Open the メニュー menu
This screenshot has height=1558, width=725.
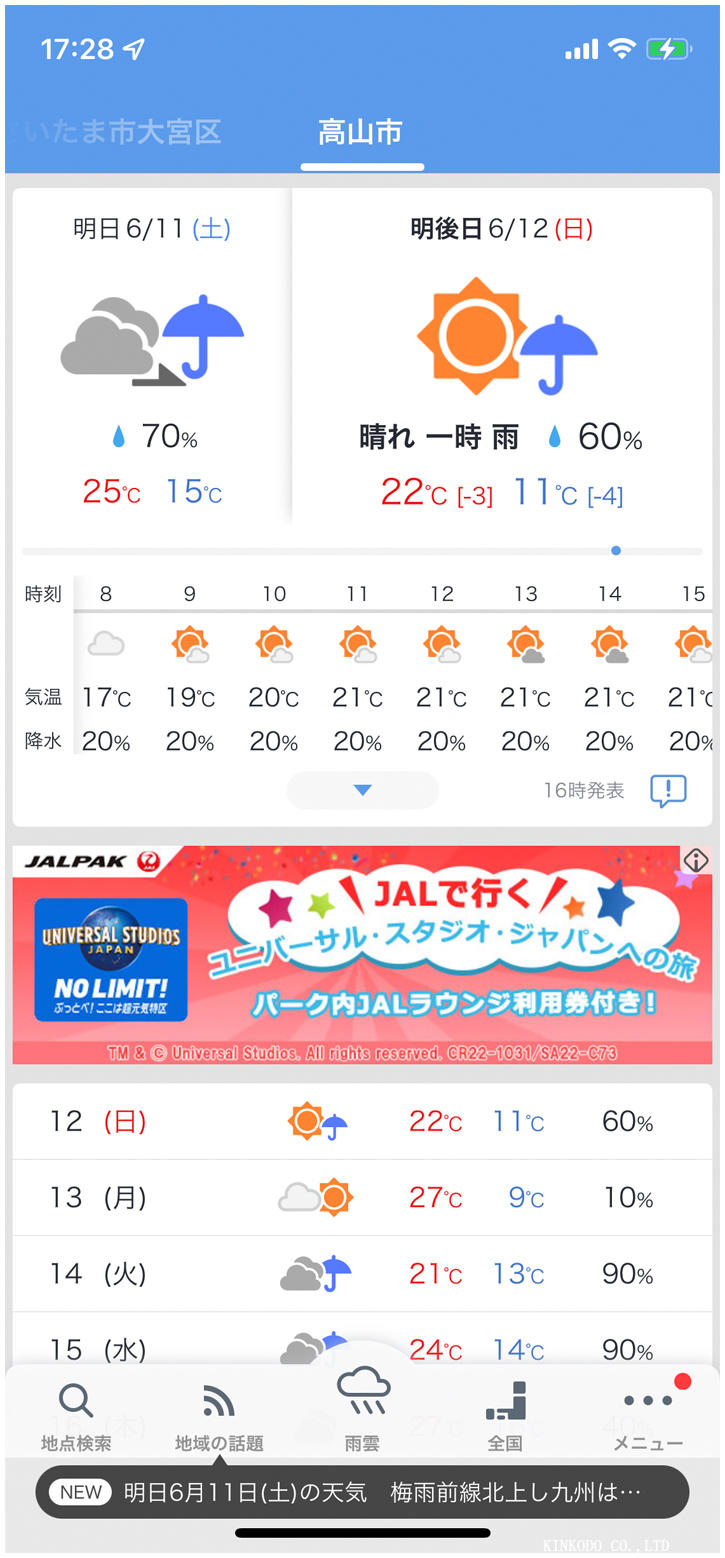648,1417
